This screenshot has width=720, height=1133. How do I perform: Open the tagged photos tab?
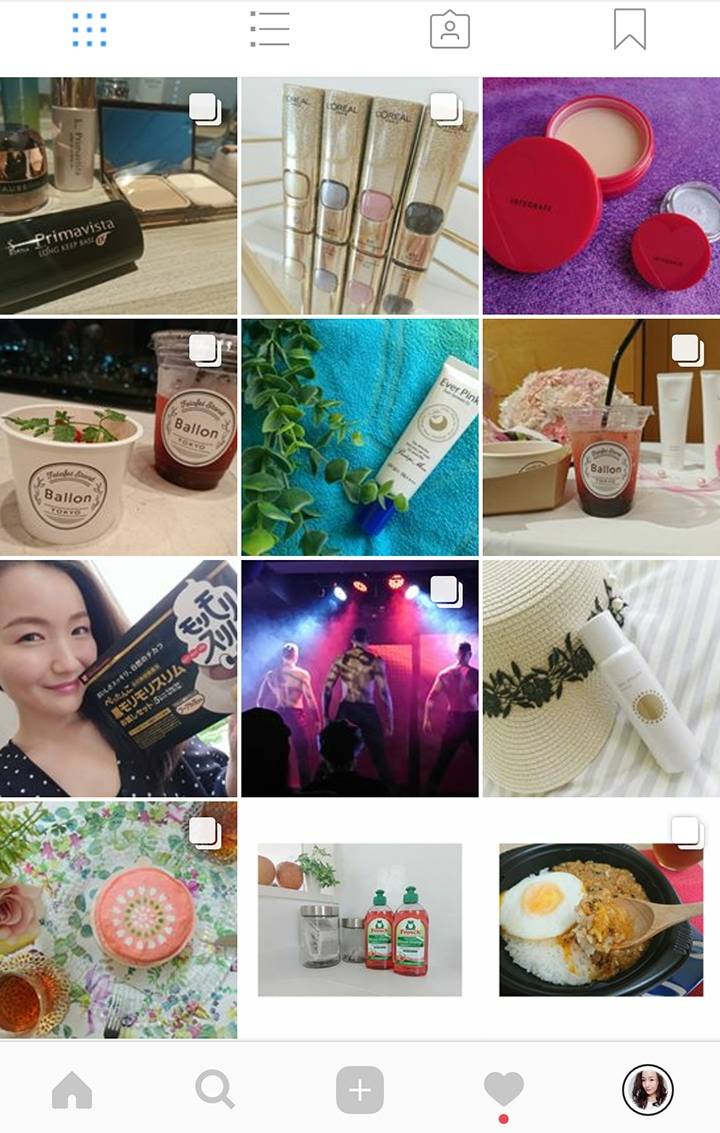[x=450, y=30]
